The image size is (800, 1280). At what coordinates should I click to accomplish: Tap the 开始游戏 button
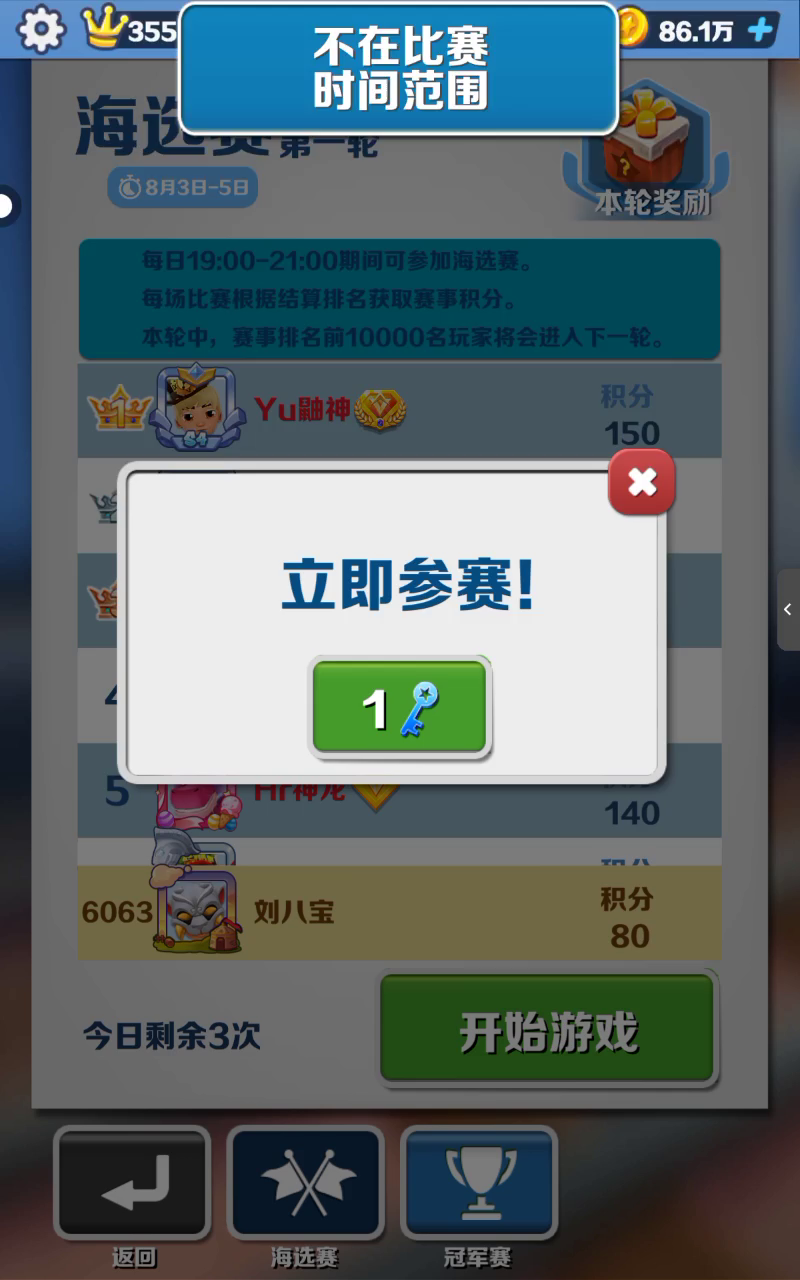[x=548, y=1030]
